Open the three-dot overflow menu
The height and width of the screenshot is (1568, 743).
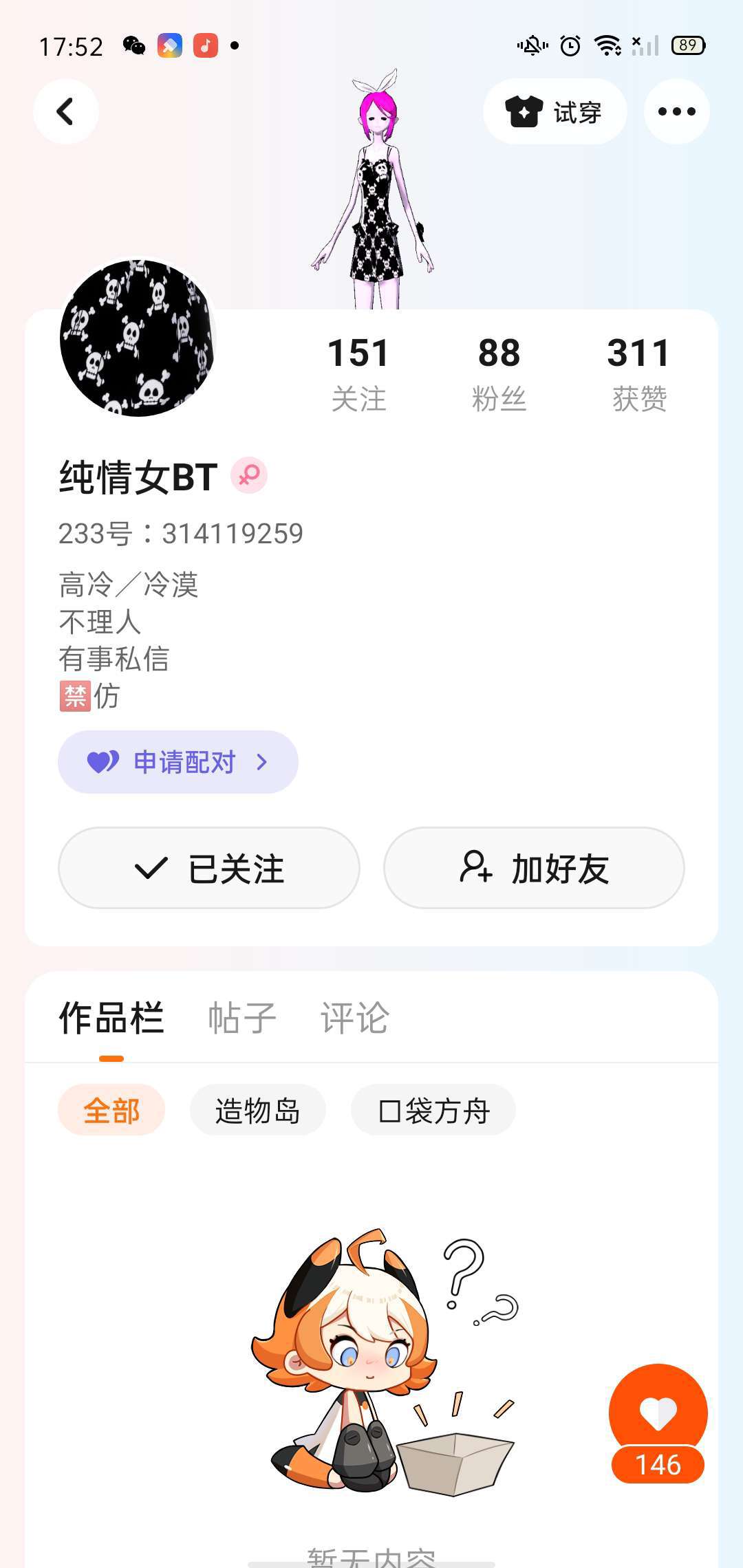click(676, 111)
